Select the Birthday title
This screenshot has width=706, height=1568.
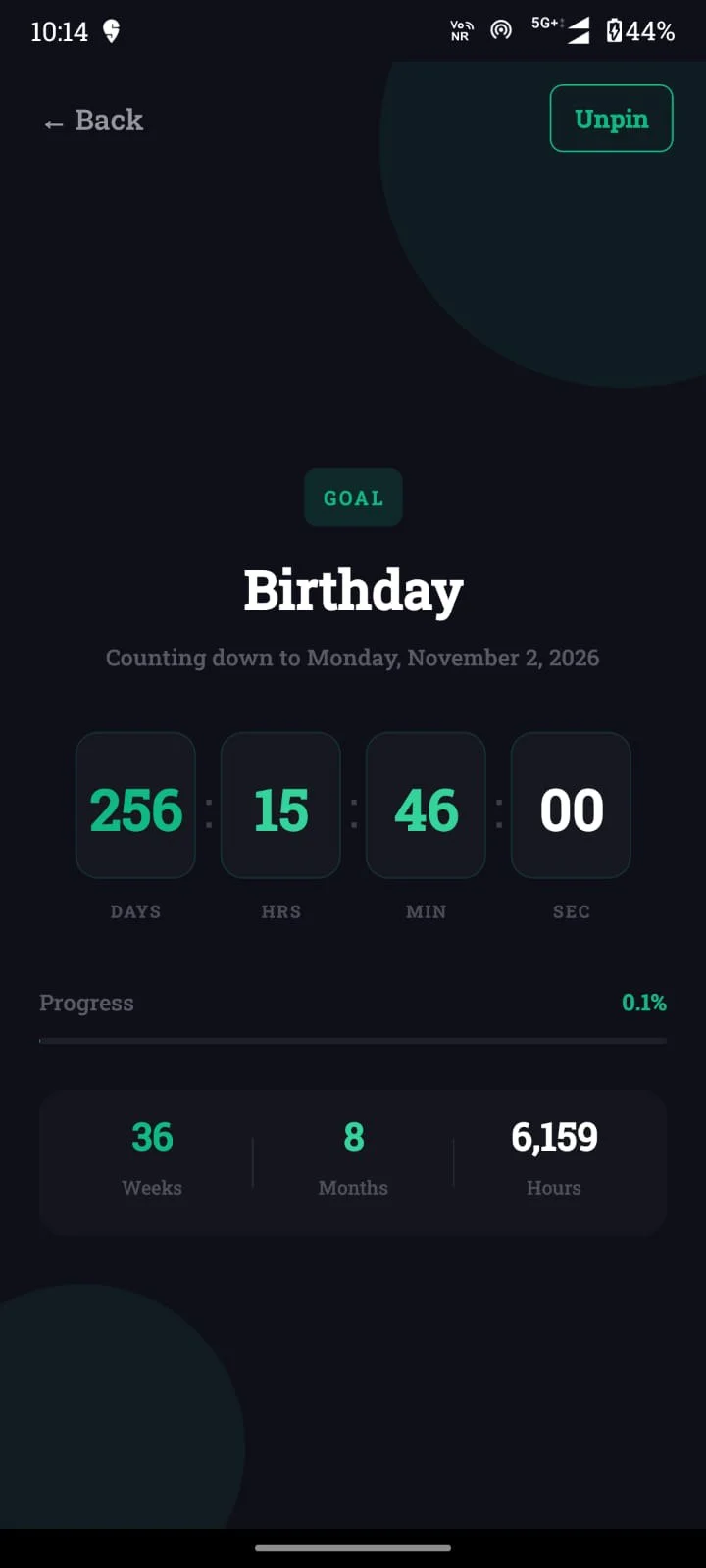click(x=353, y=589)
